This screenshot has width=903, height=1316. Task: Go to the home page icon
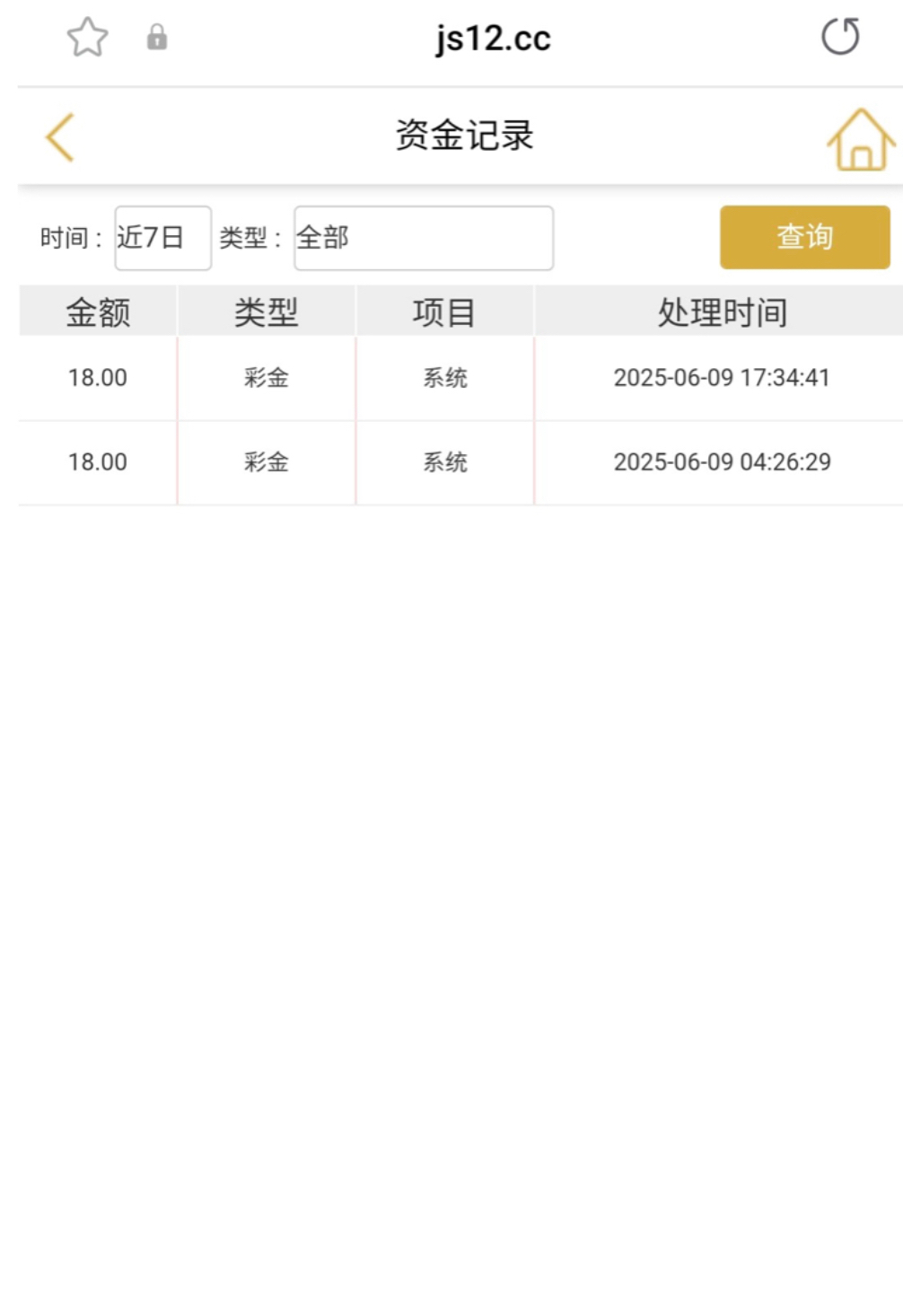coord(860,140)
